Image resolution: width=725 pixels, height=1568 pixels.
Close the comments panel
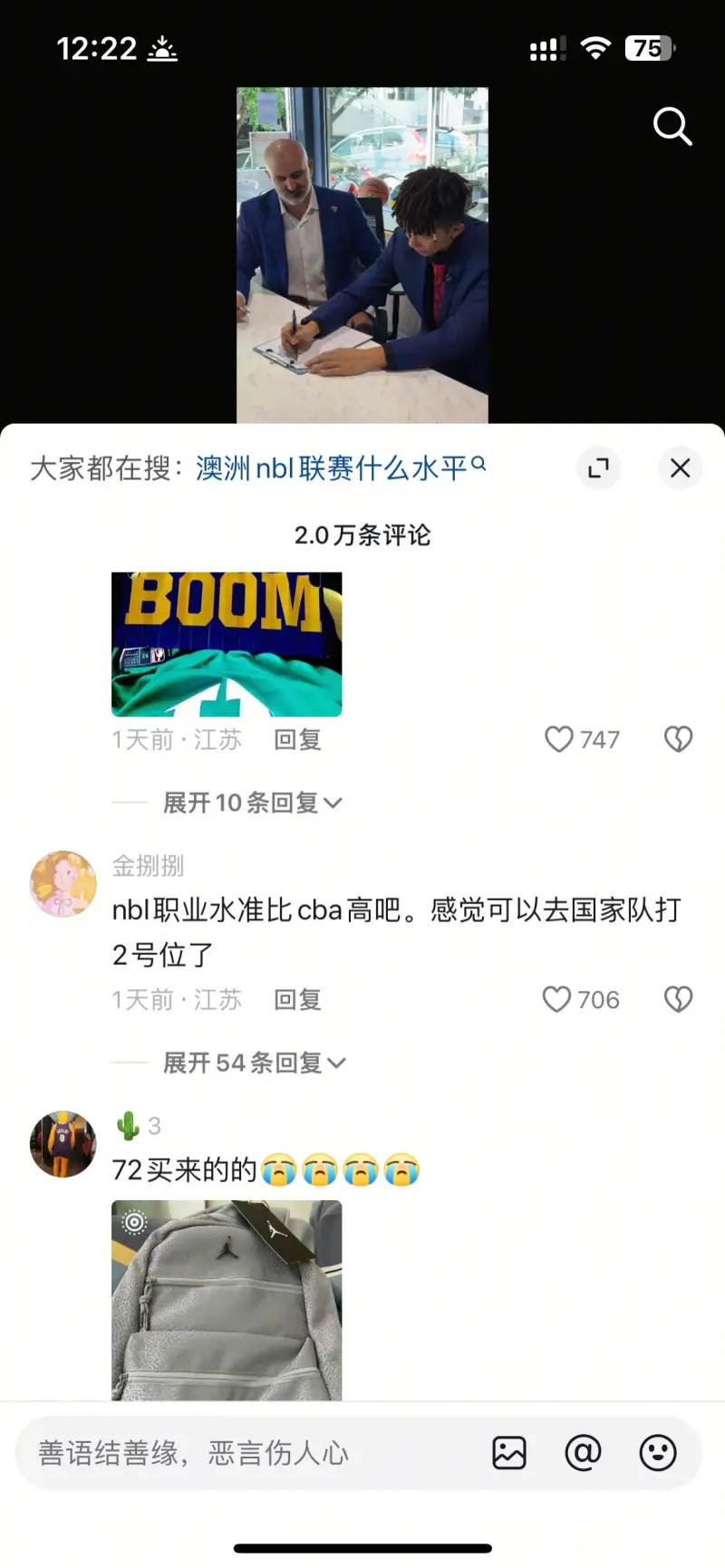tap(680, 468)
